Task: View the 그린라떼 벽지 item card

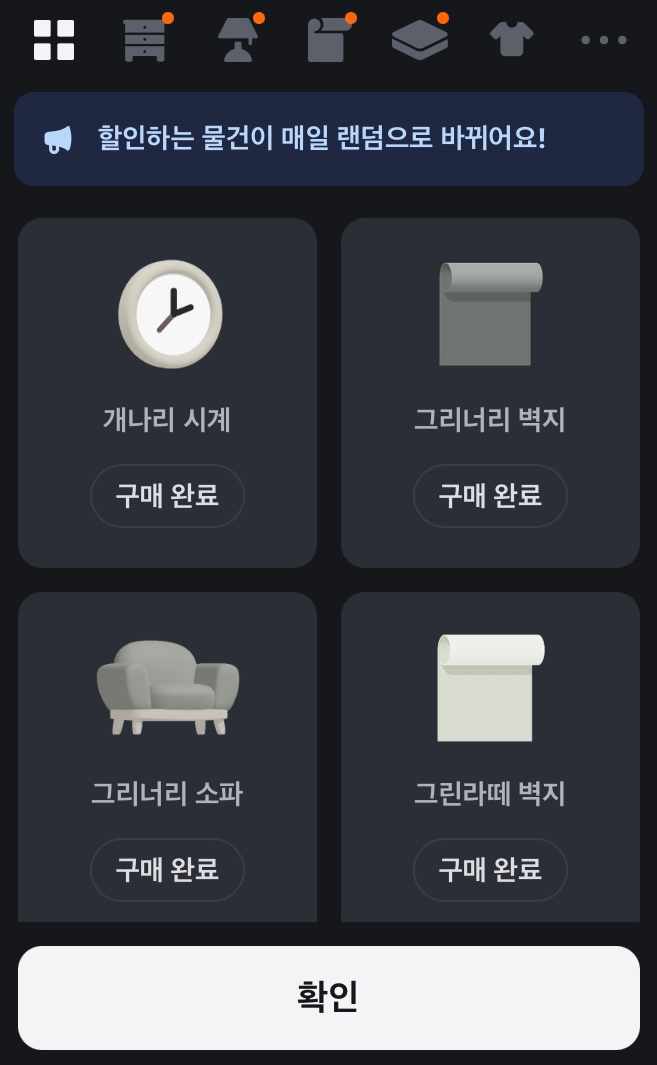Action: 490,710
